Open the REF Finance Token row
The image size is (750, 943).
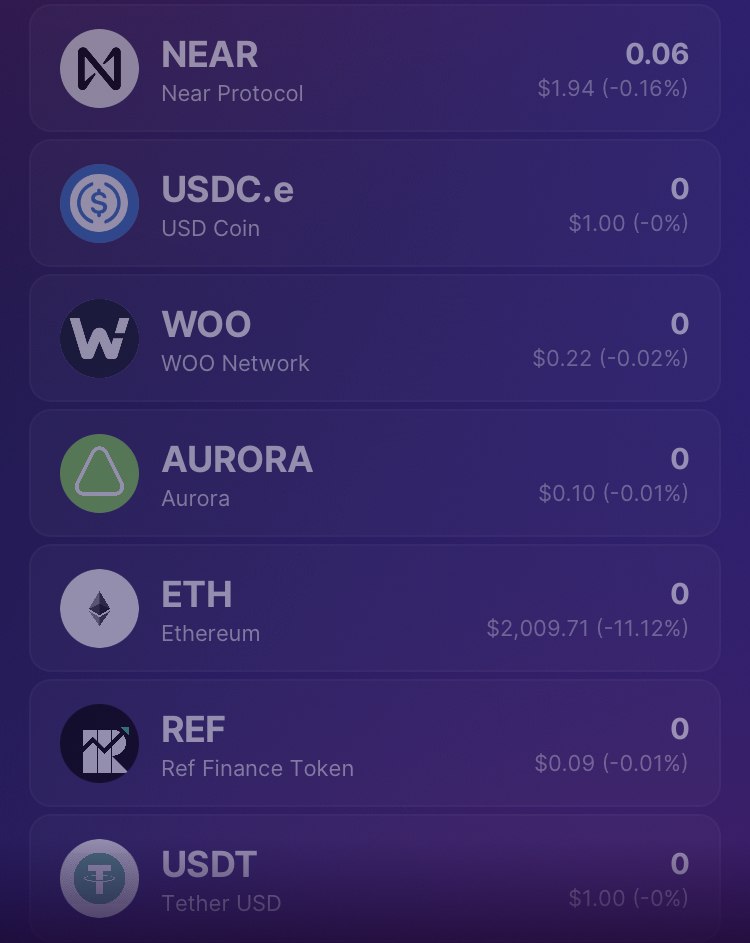(375, 743)
